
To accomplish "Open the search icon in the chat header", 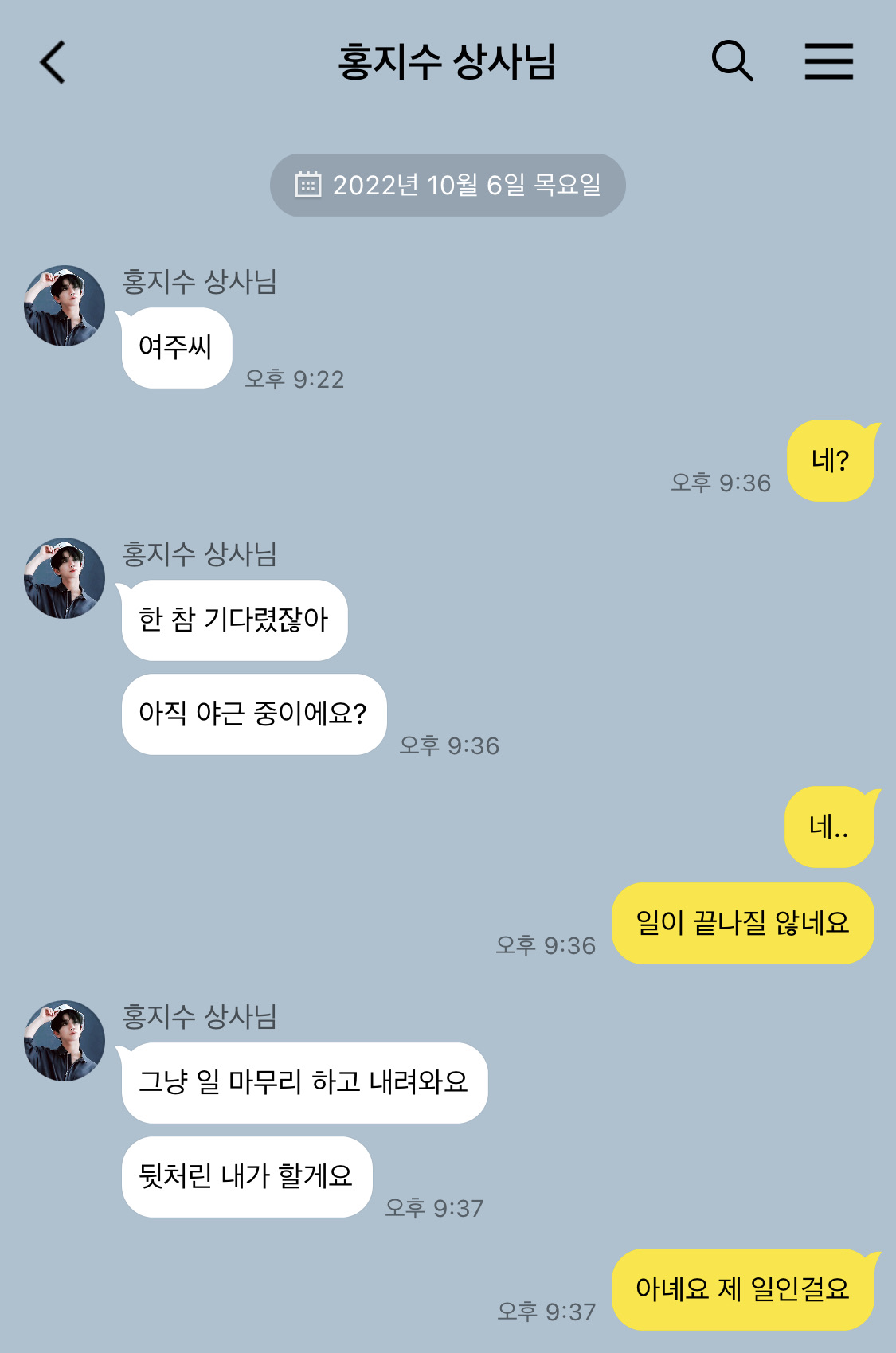I will point(733,62).
